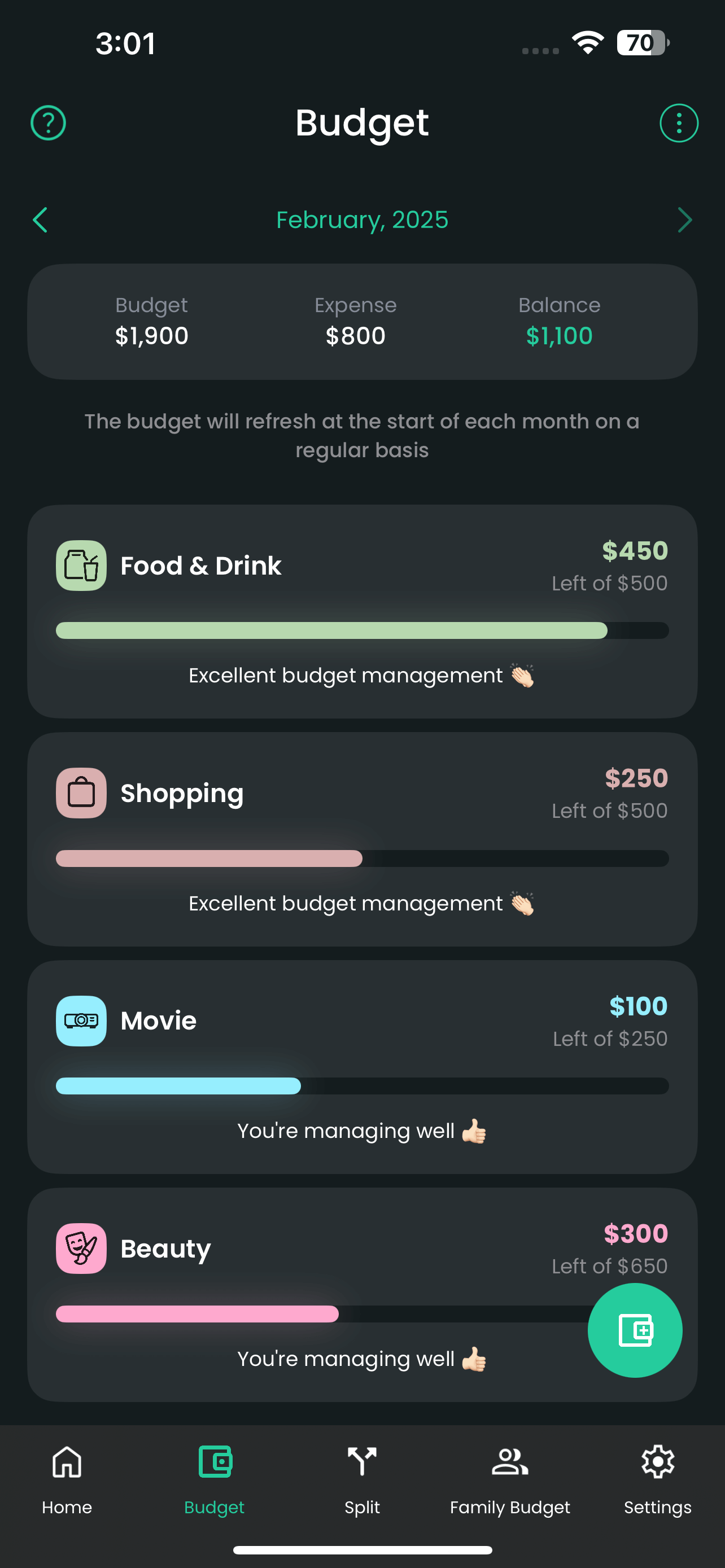Go to the next month
This screenshot has height=1568, width=725.
[684, 220]
